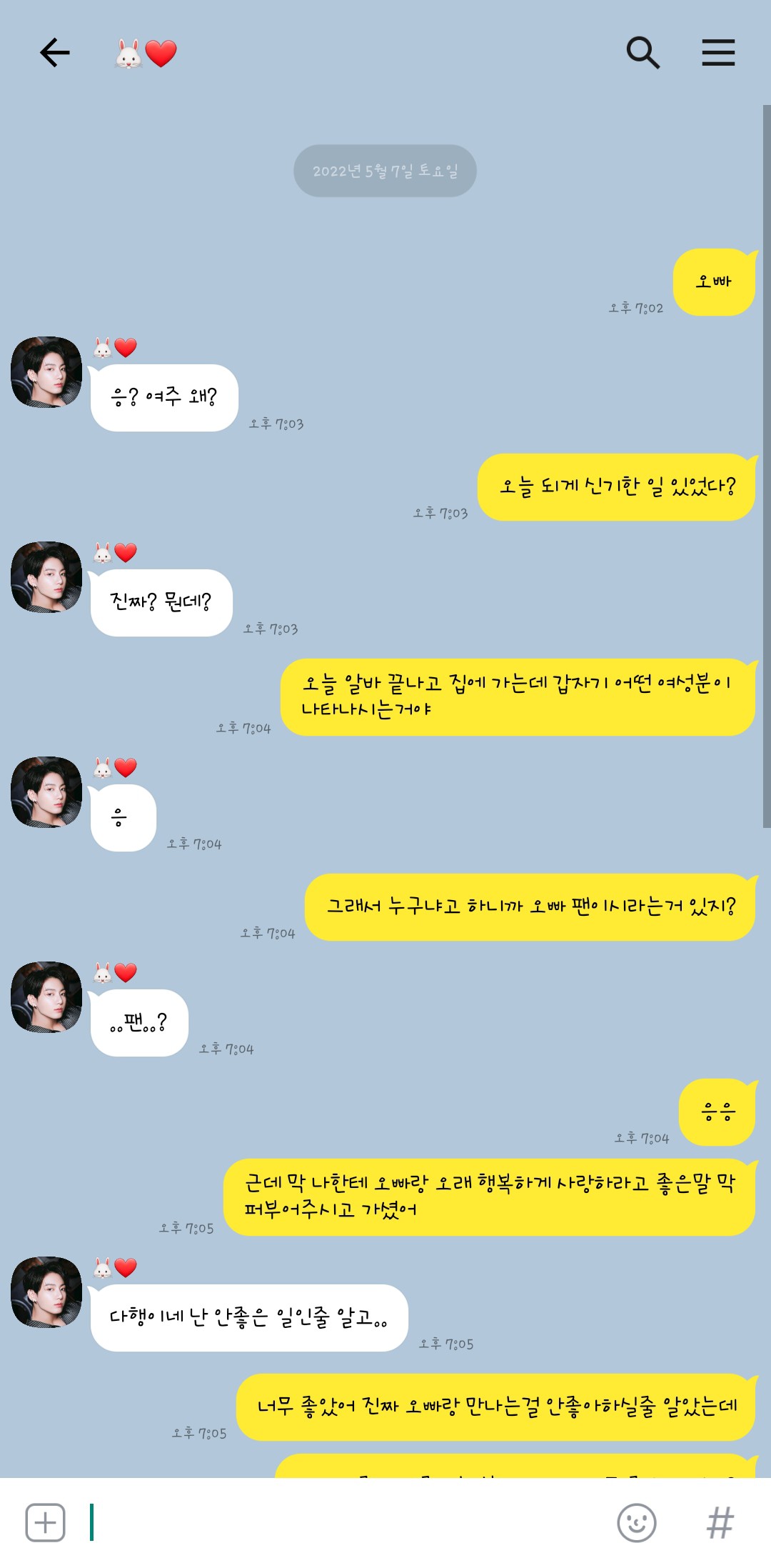Image resolution: width=771 pixels, height=1568 pixels.
Task: Focus the message input field
Action: (x=343, y=1522)
